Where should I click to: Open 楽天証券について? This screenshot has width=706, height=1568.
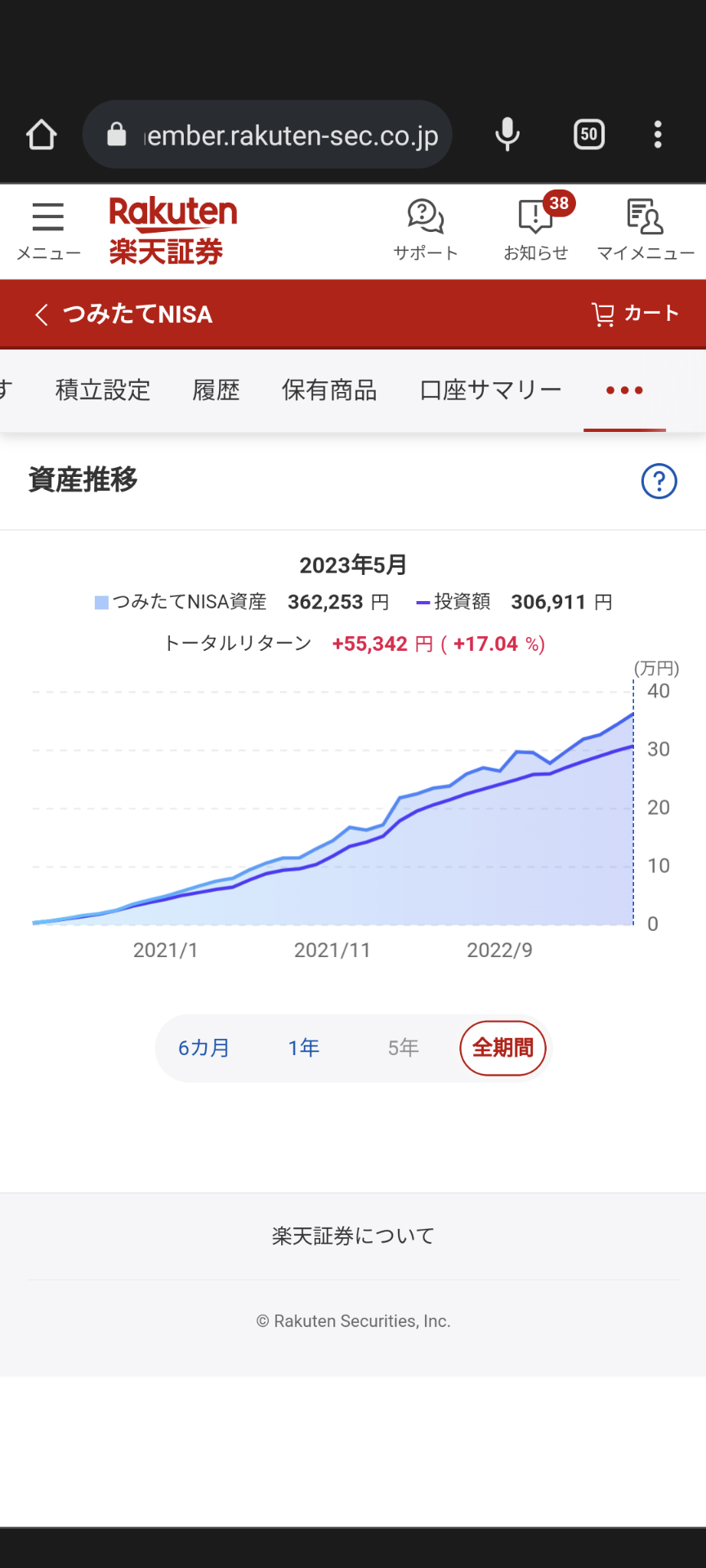353,1236
